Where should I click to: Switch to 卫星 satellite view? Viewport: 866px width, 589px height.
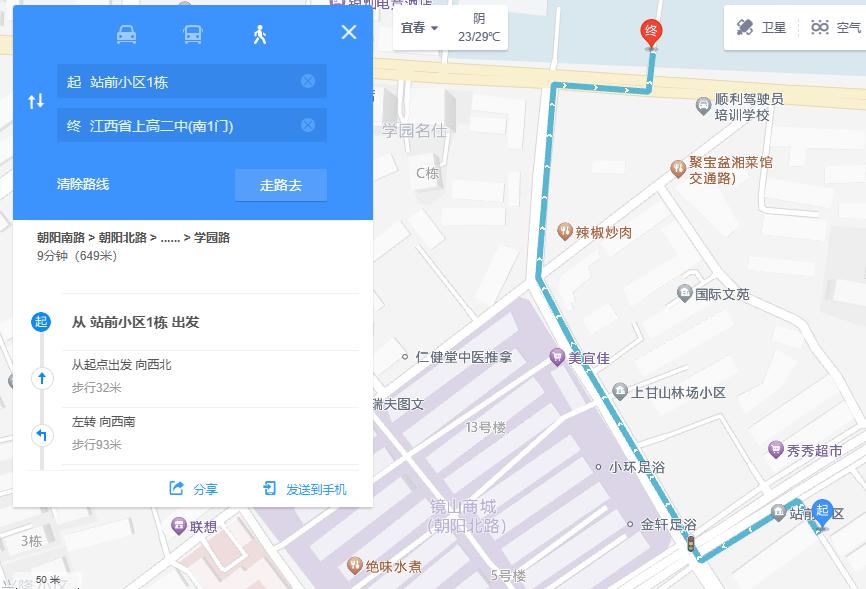(x=763, y=28)
